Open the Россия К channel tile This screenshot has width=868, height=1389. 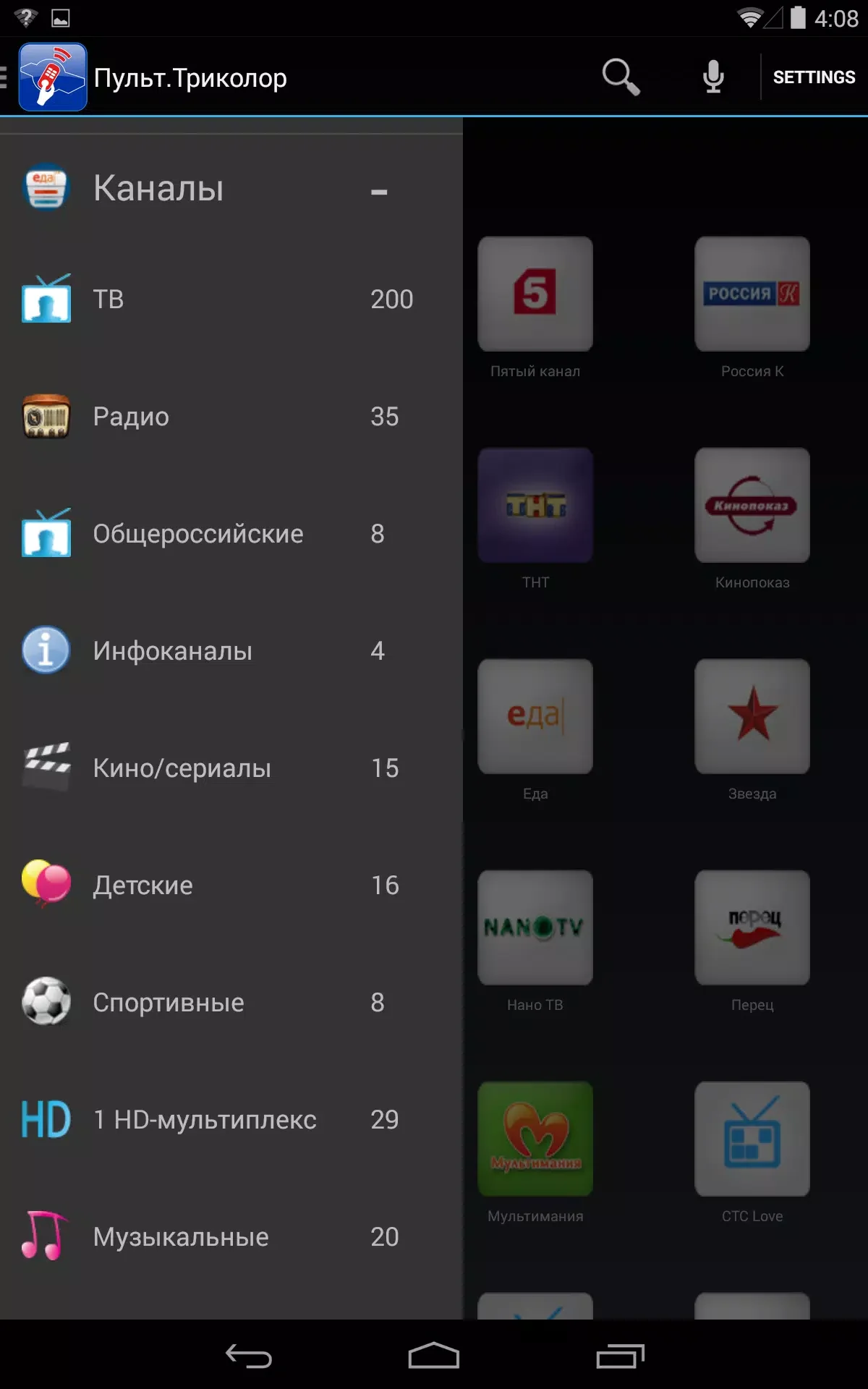coord(752,294)
